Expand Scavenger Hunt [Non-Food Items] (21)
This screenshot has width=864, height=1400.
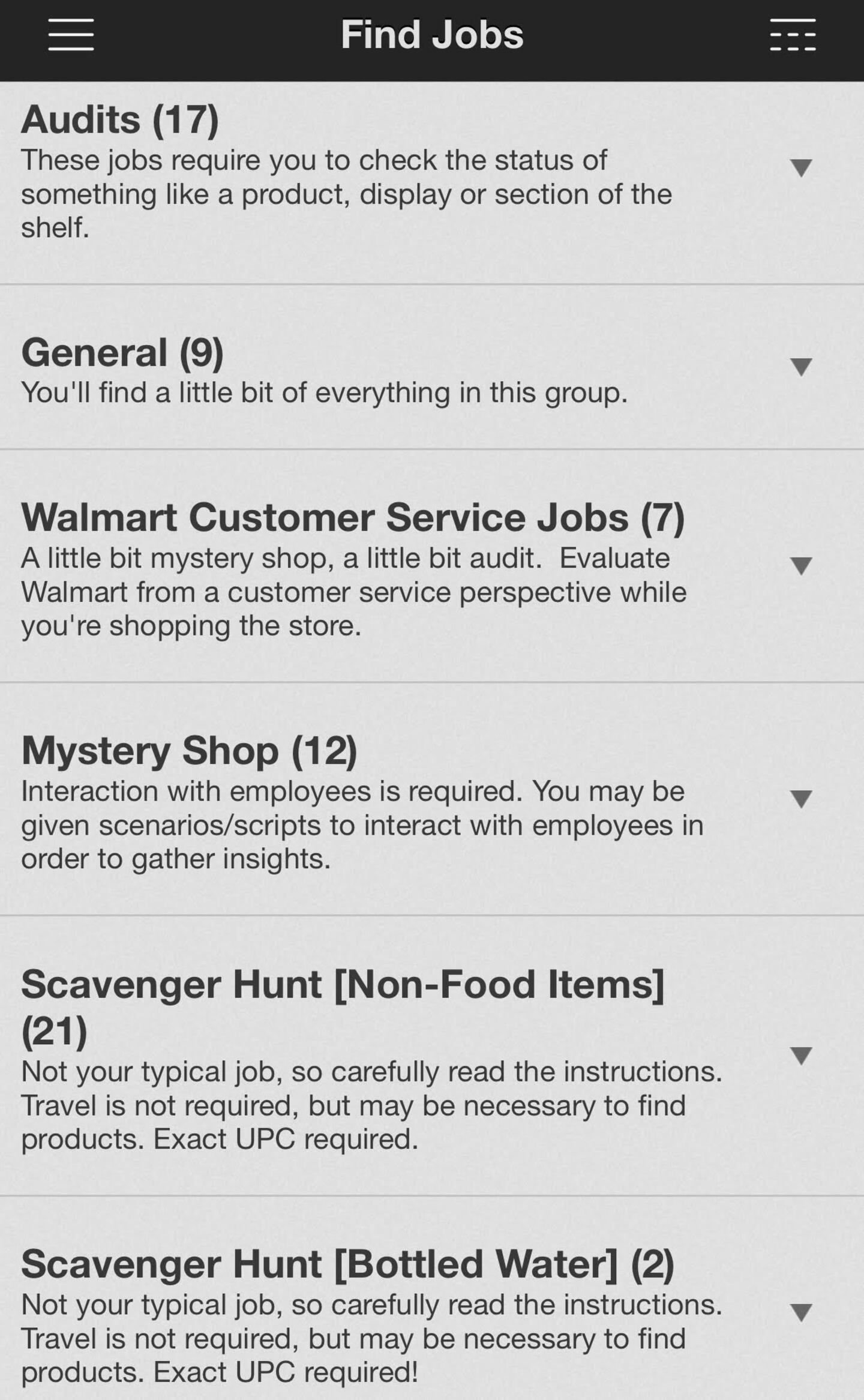click(x=801, y=1056)
